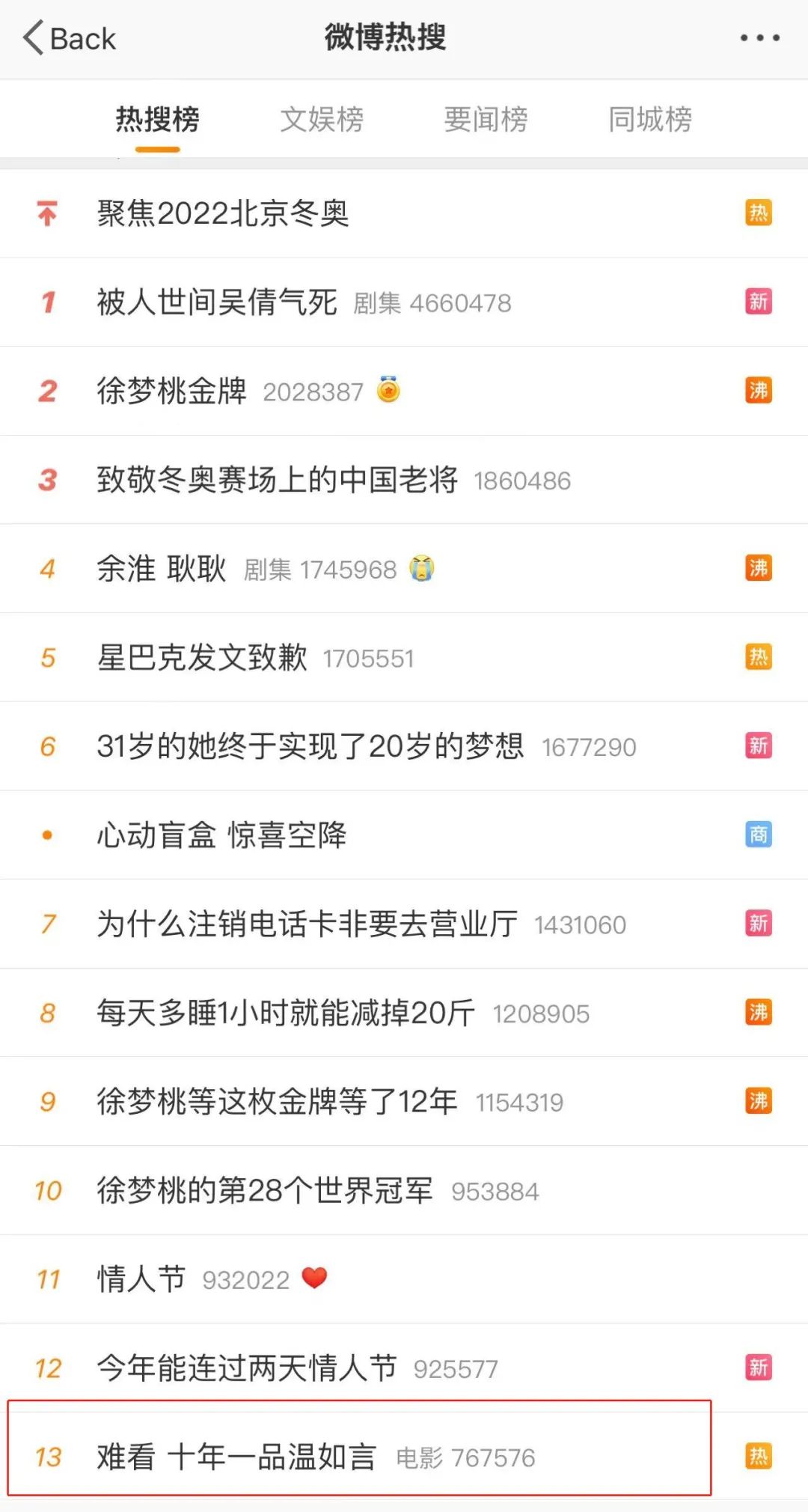Tap 徐梦桃的第28个世界冠军 entry
This screenshot has width=808, height=1512.
(x=265, y=1191)
